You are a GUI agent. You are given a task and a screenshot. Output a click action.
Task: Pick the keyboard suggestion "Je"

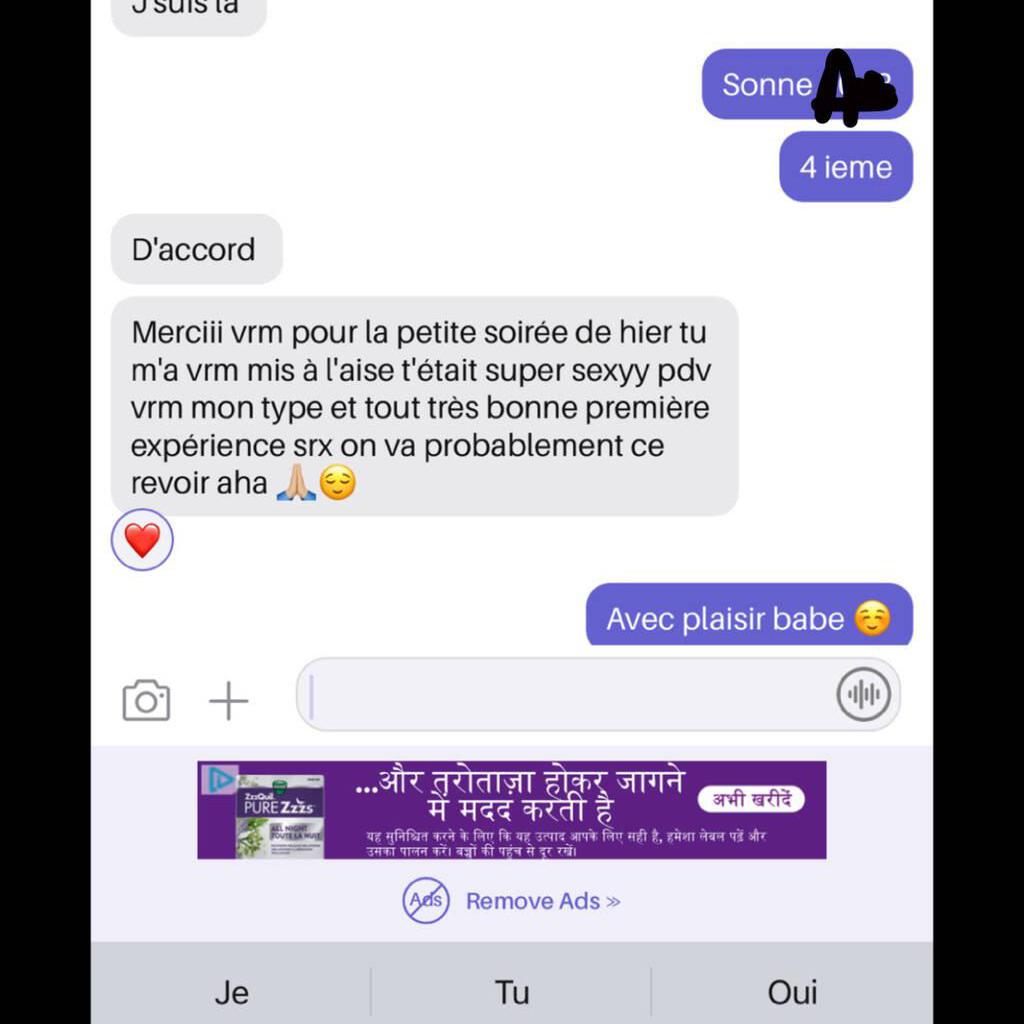231,992
